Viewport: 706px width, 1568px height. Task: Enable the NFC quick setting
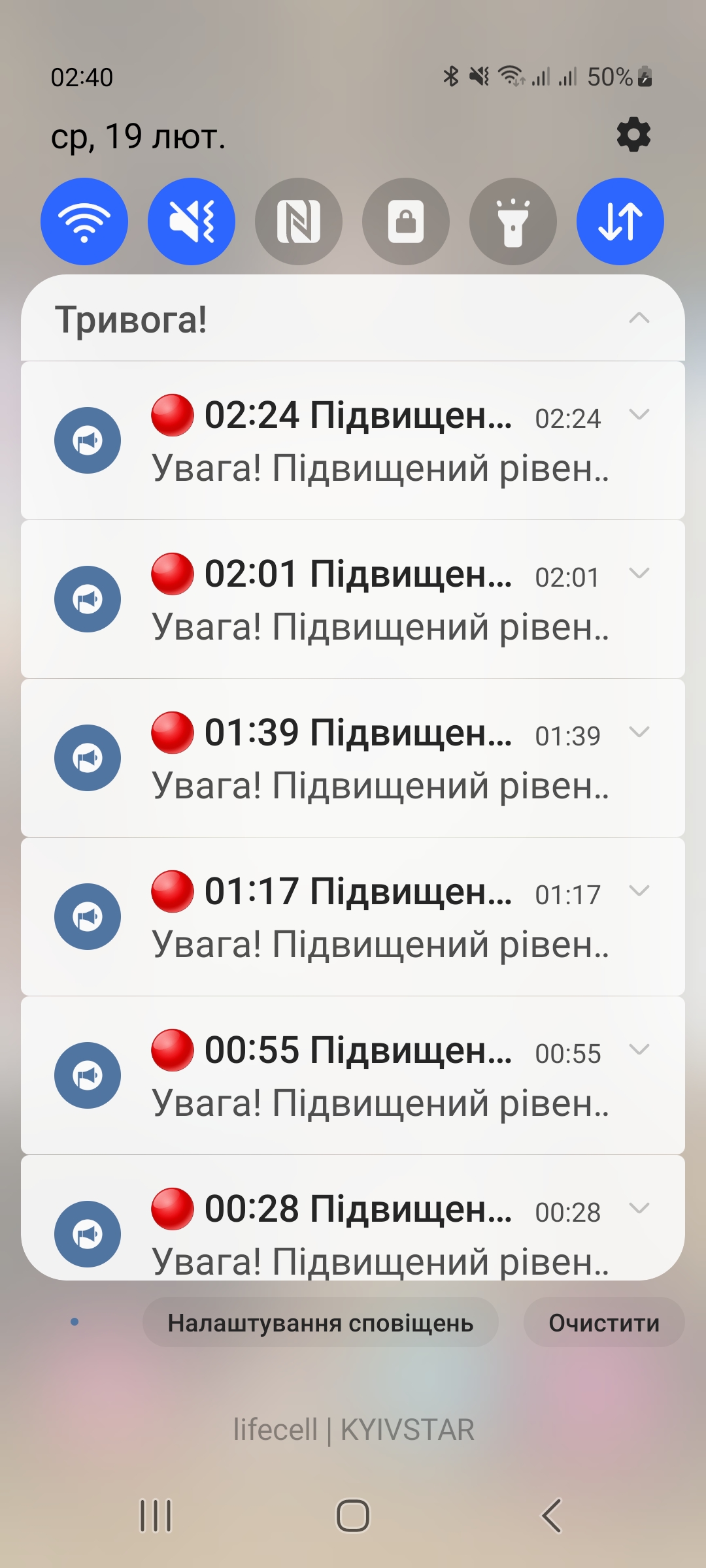tap(299, 221)
